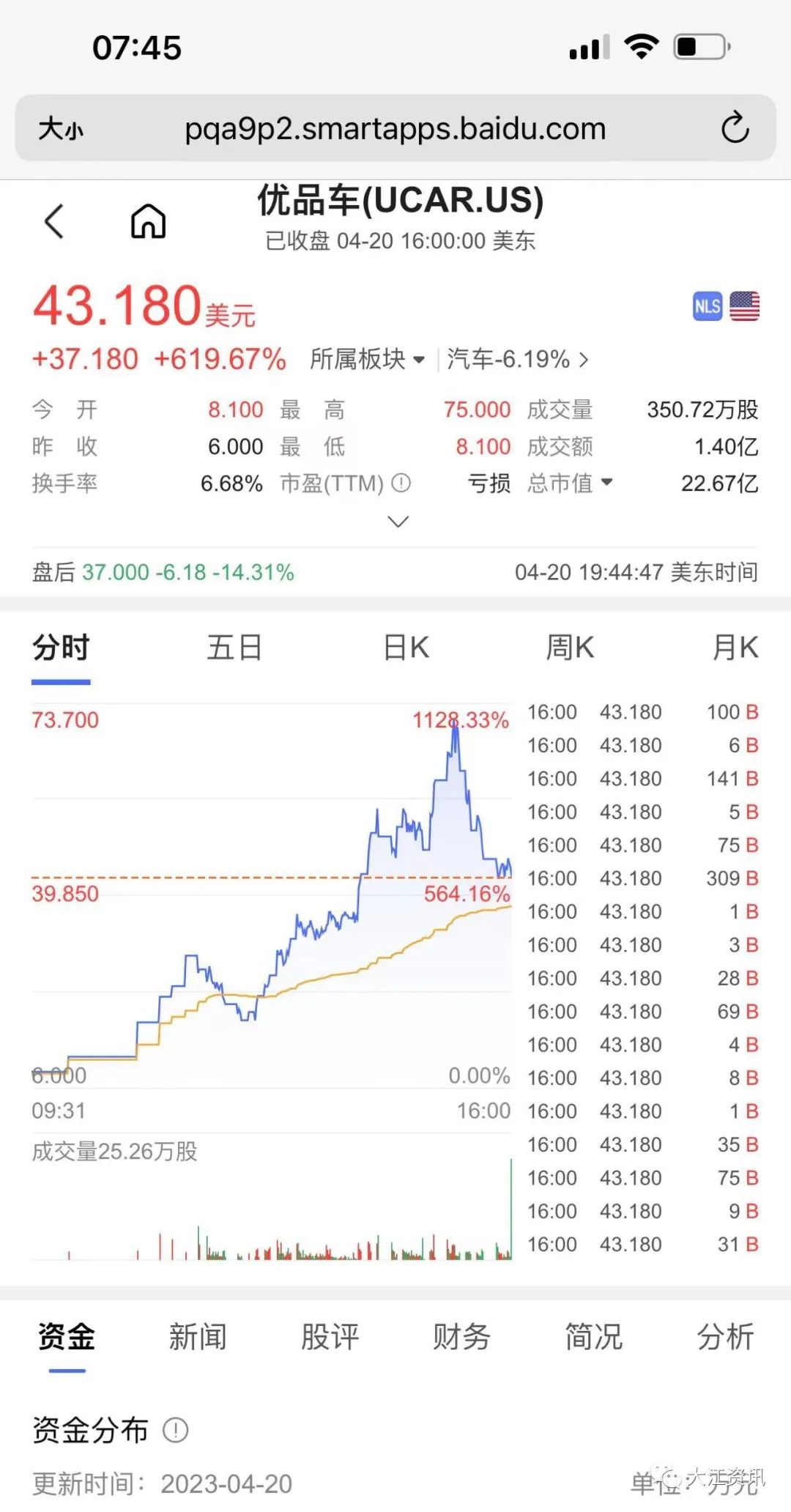The height and width of the screenshot is (1512, 791).
Task: Select the 简况 tab
Action: coord(593,1337)
